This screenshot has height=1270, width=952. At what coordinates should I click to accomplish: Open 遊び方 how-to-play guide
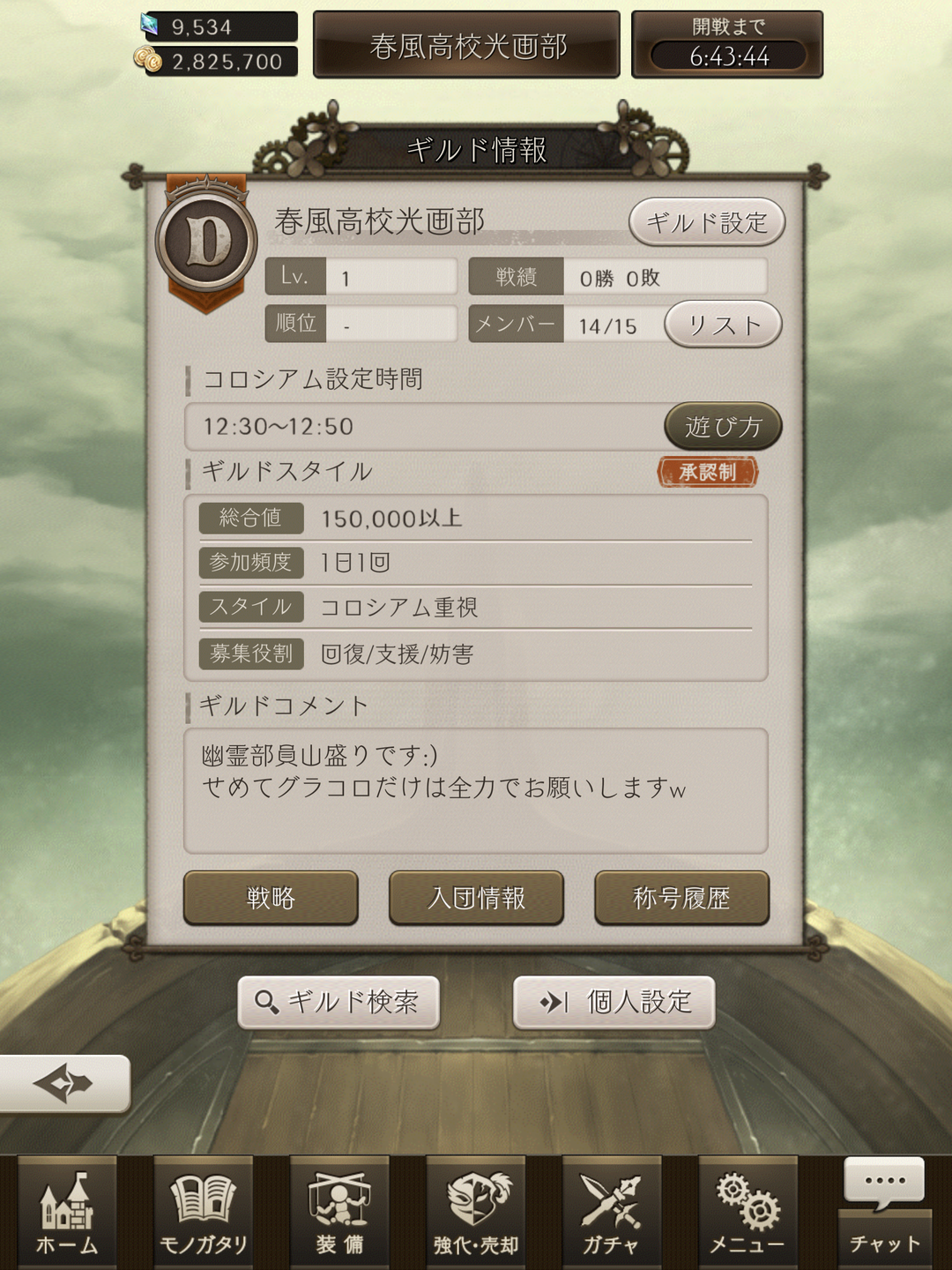[723, 427]
